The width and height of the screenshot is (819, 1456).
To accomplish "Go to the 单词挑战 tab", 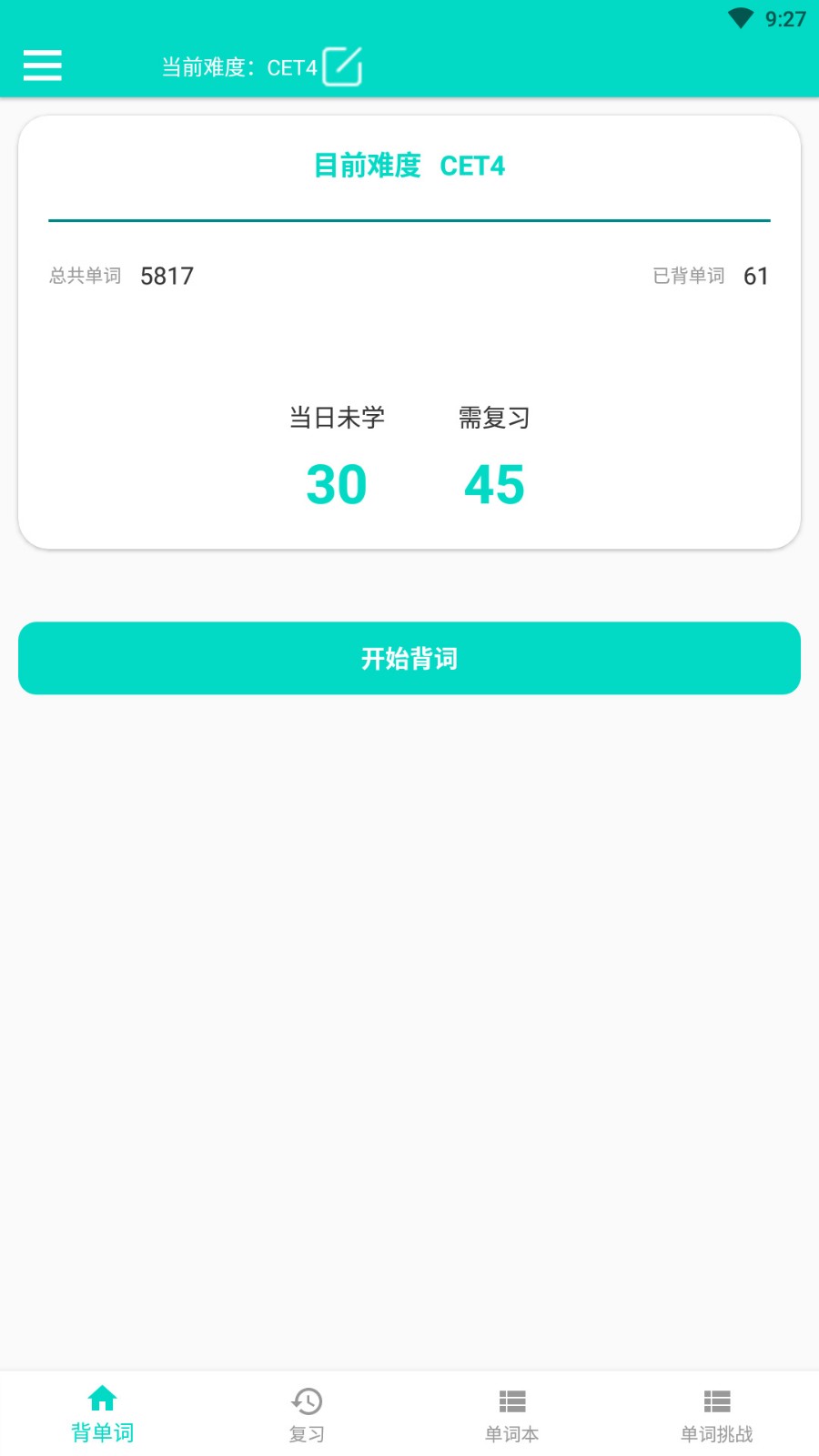I will point(716,1414).
